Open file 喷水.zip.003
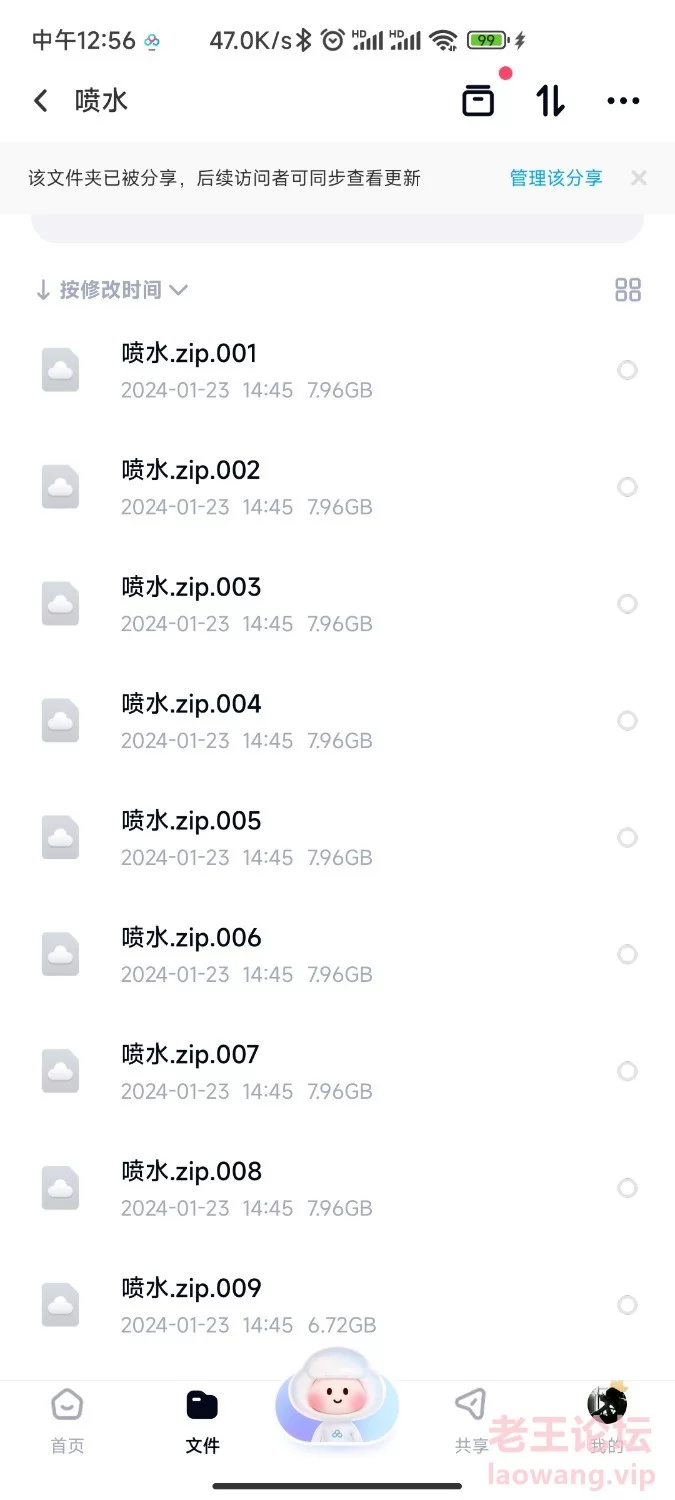 point(337,604)
